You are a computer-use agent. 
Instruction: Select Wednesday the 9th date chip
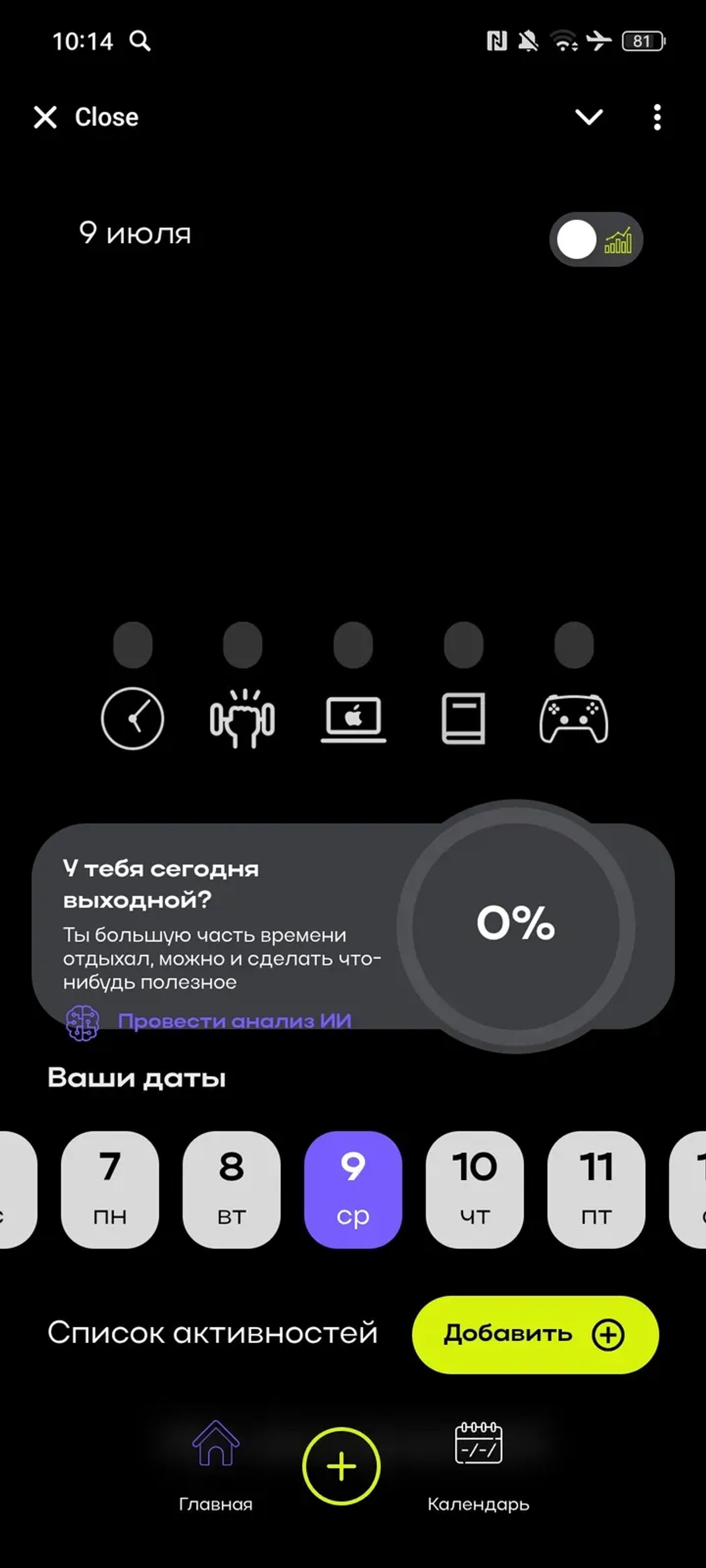pos(353,1189)
